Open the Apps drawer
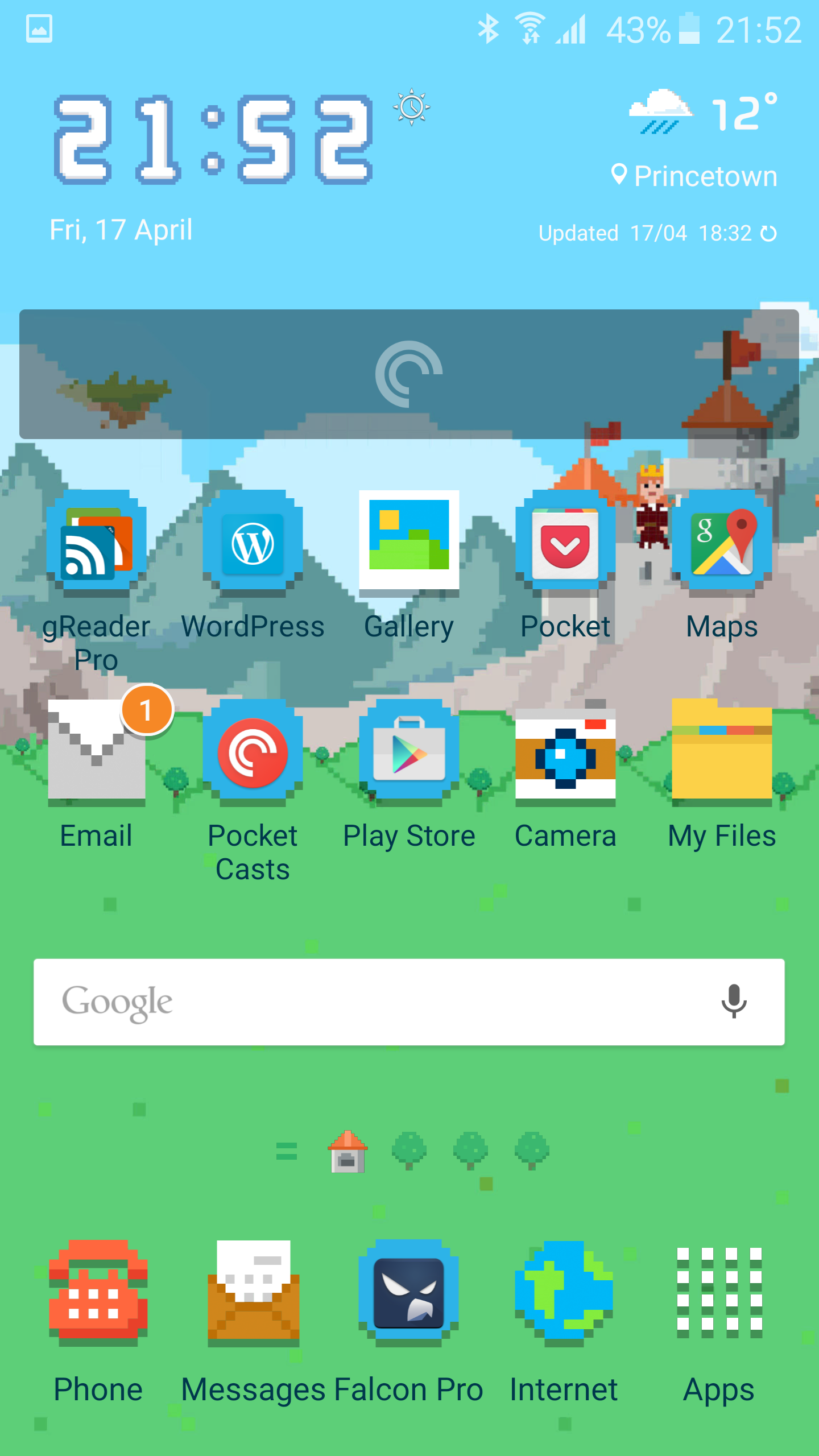The image size is (819, 1456). click(719, 1293)
